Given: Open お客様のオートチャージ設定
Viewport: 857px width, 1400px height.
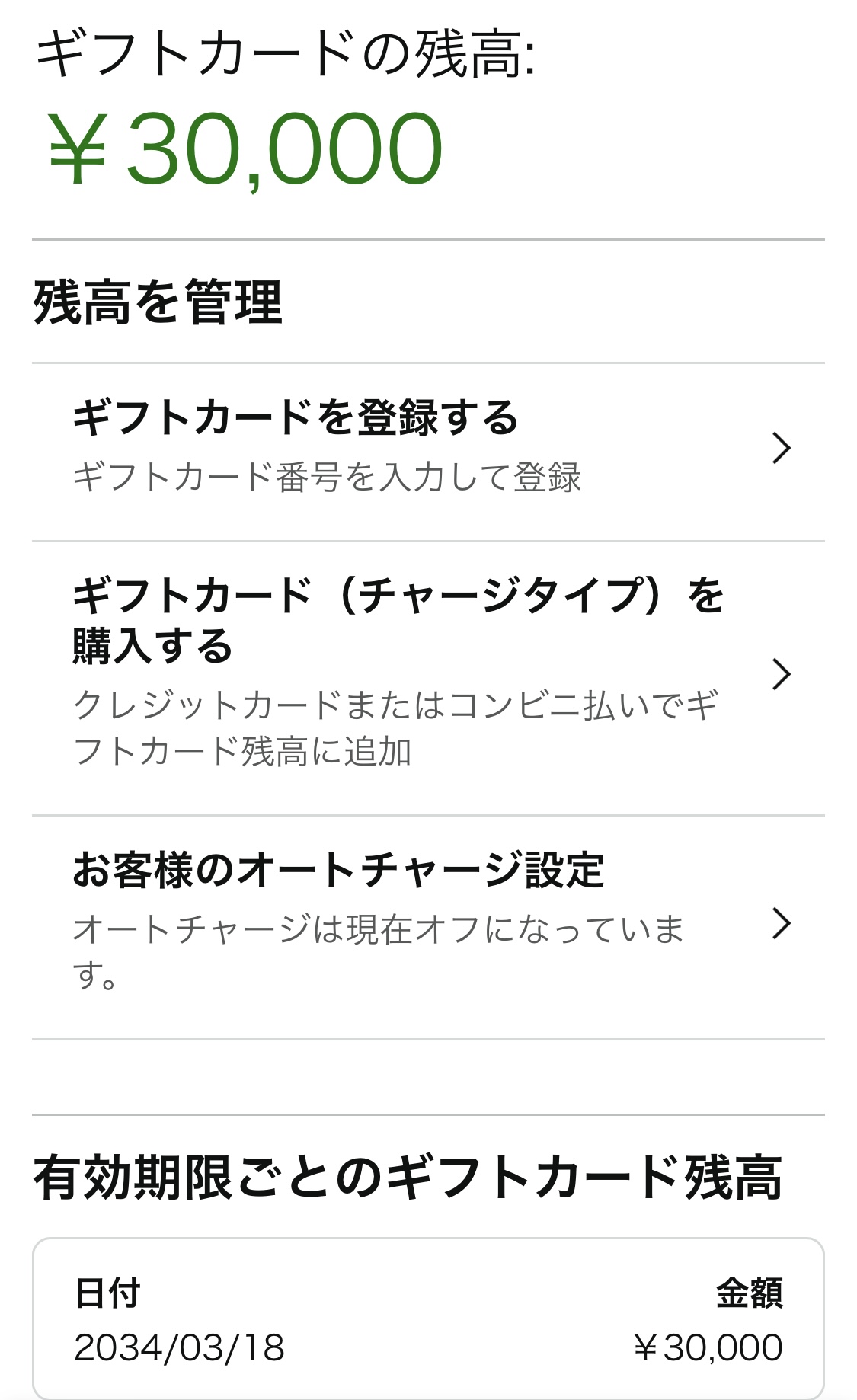Looking at the screenshot, I should 428,927.
